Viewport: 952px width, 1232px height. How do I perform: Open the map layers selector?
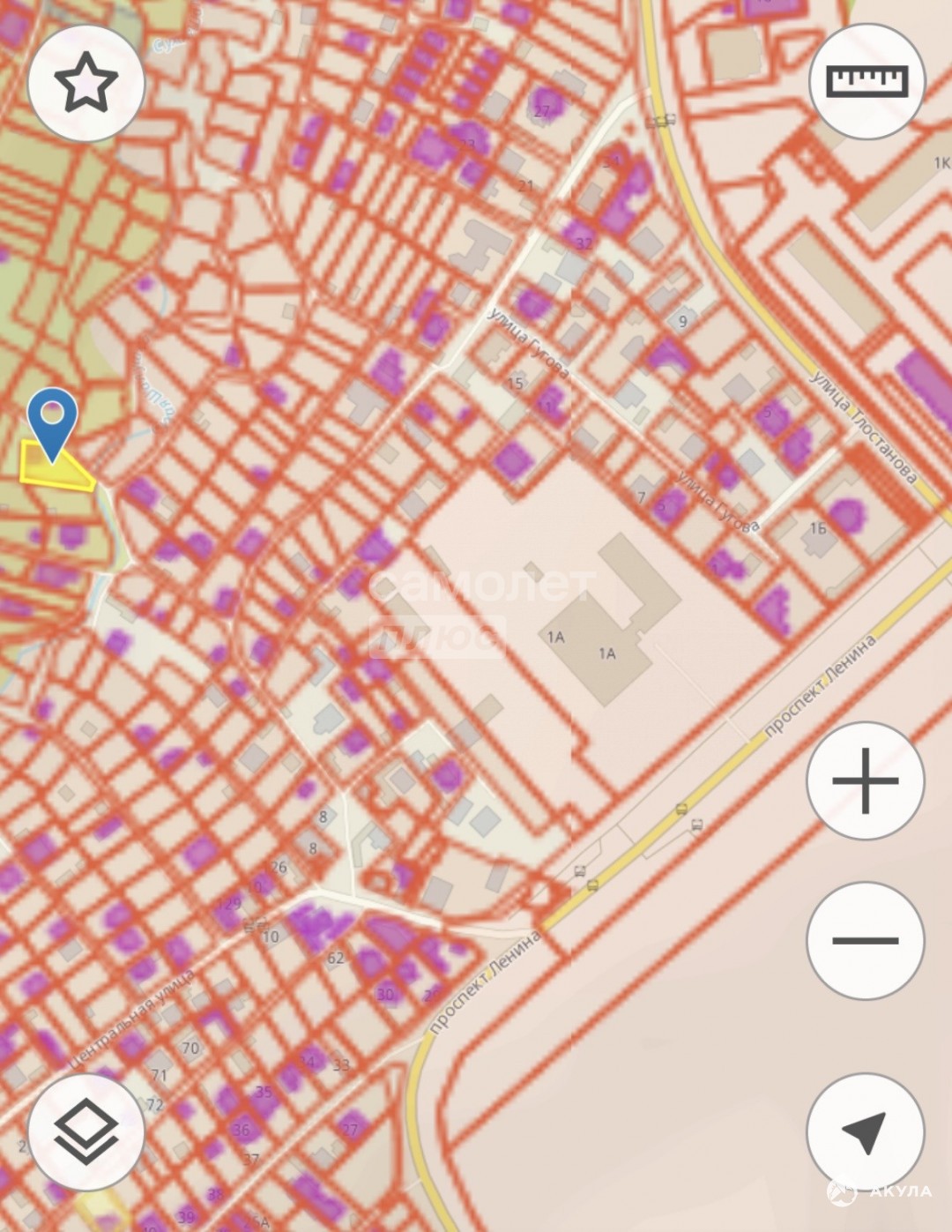[86, 1131]
